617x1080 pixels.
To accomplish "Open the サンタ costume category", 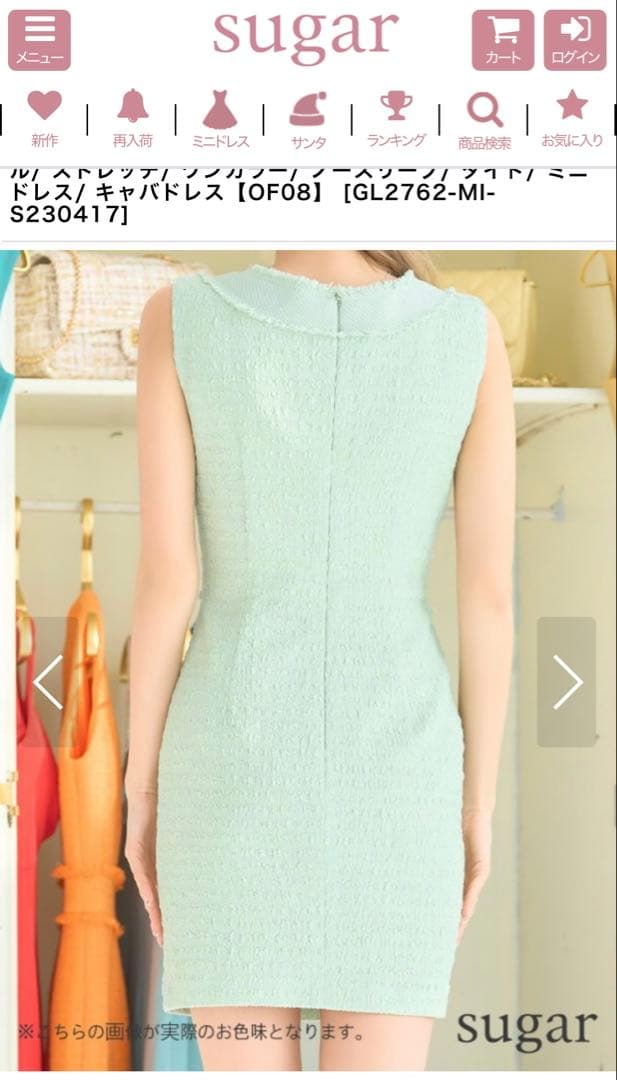I will [308, 119].
